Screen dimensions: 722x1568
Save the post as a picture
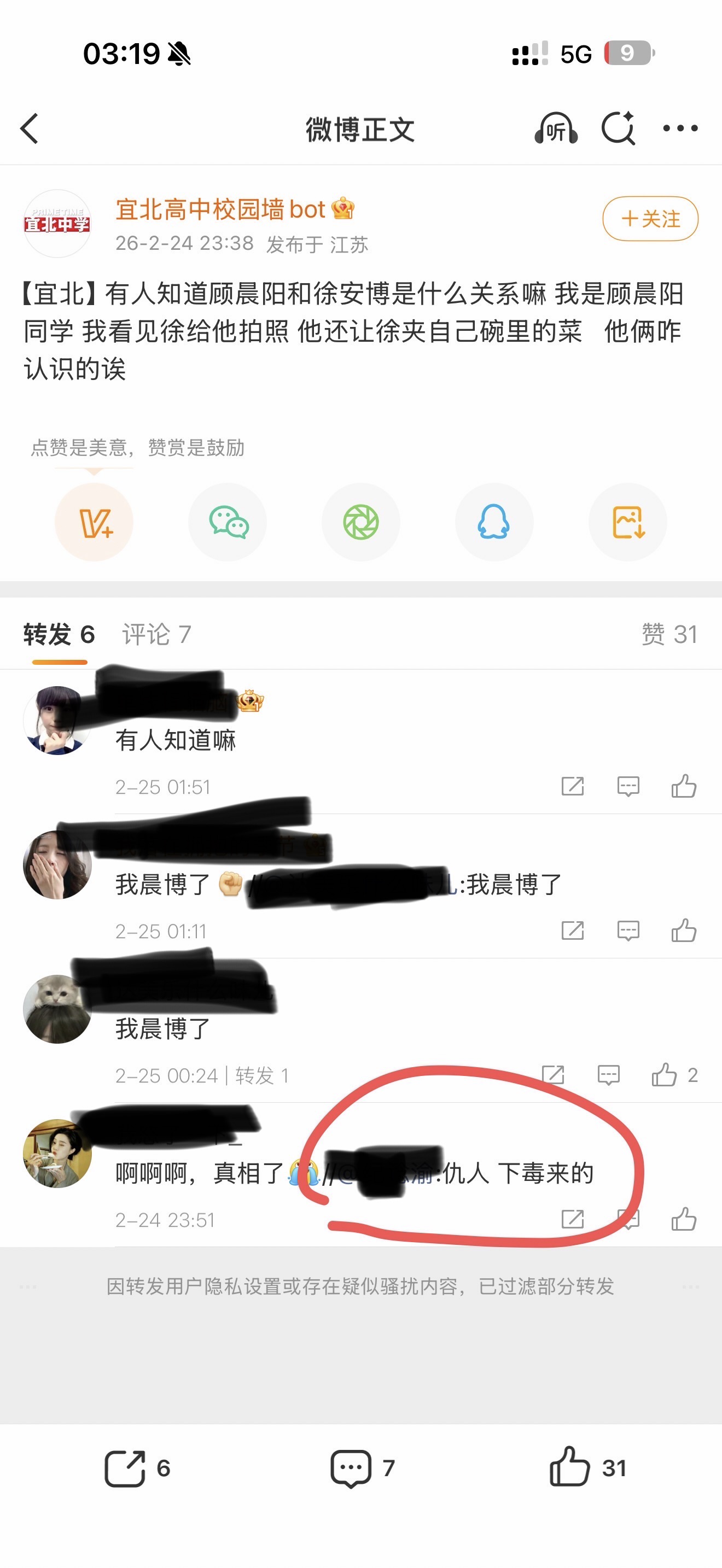(627, 522)
